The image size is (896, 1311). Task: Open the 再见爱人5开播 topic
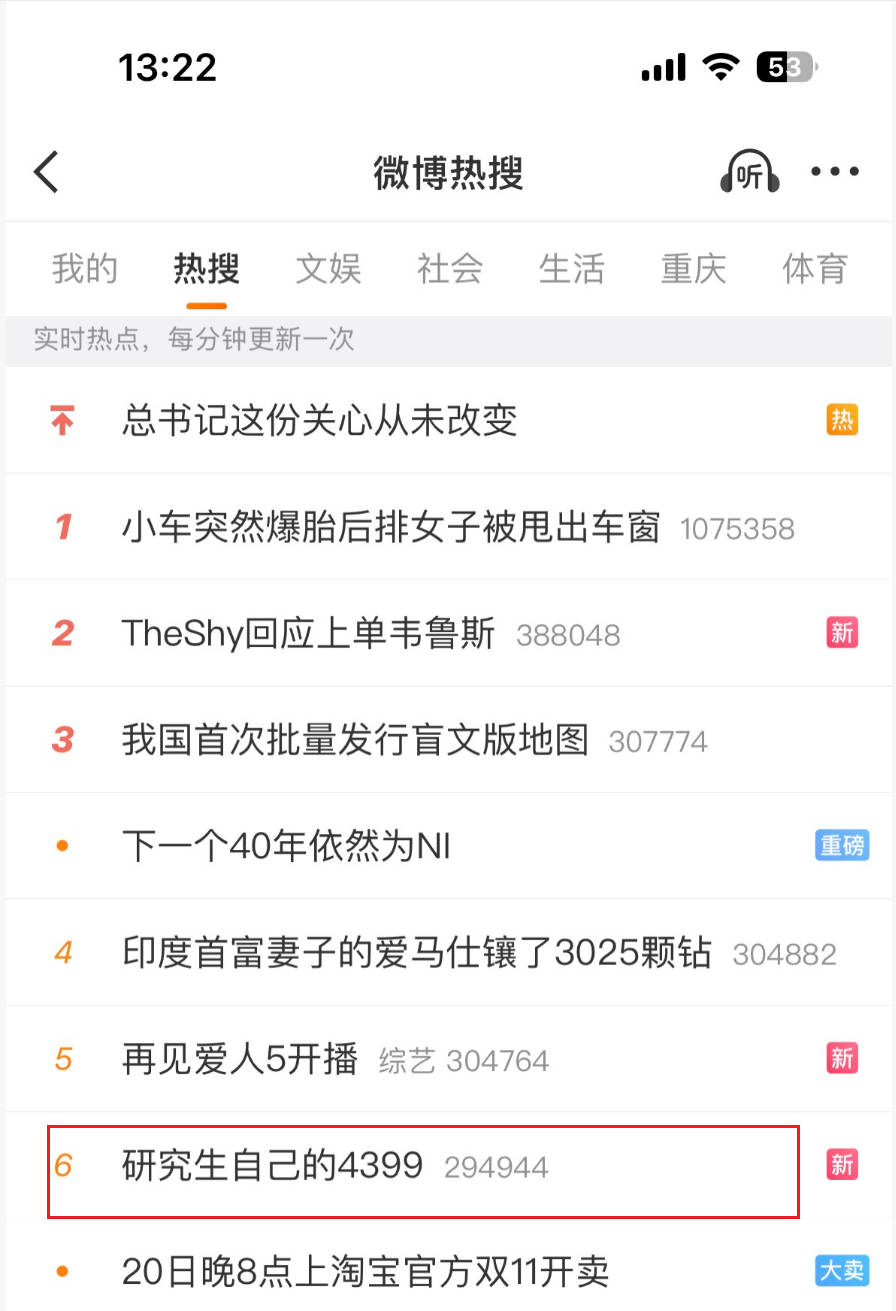(x=240, y=1059)
